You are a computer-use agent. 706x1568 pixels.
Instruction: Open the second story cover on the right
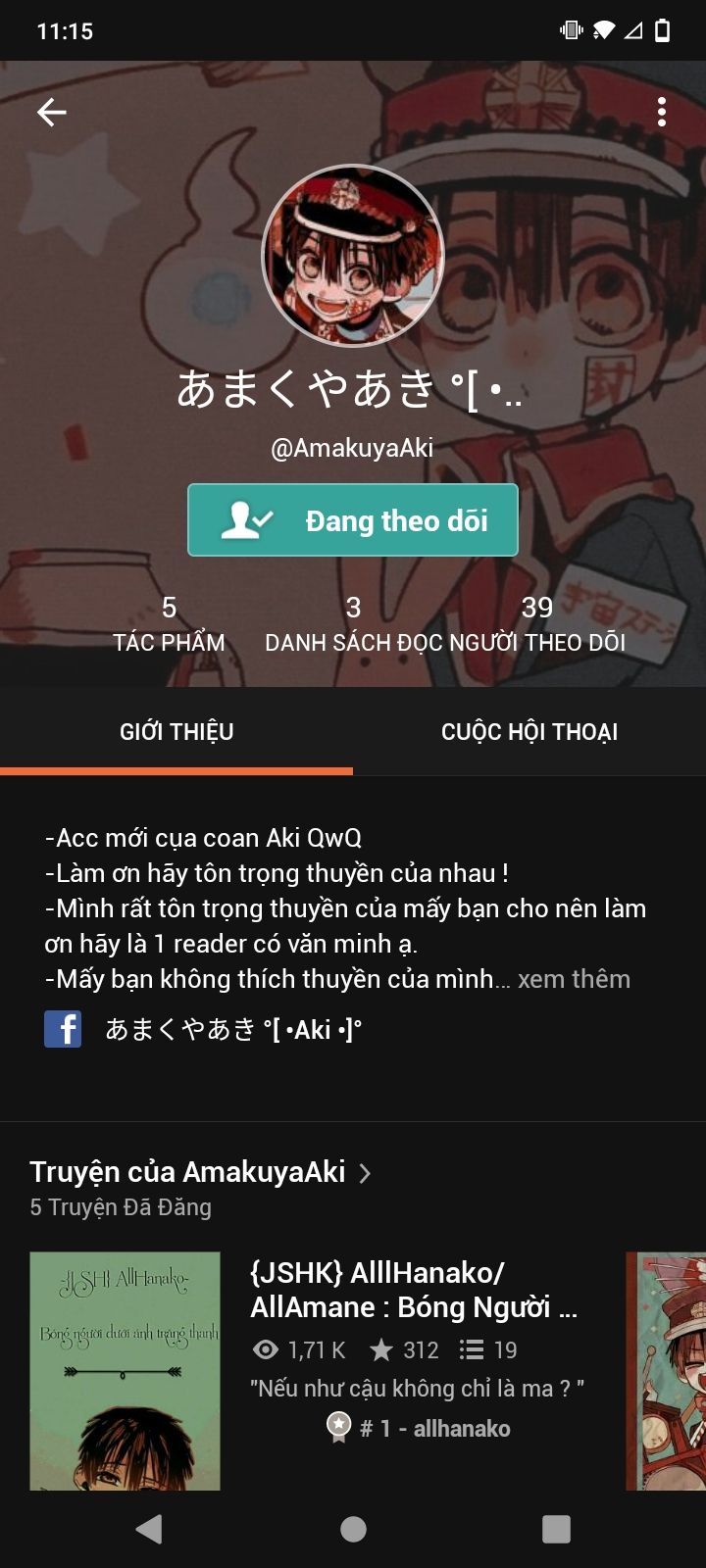pos(666,1371)
